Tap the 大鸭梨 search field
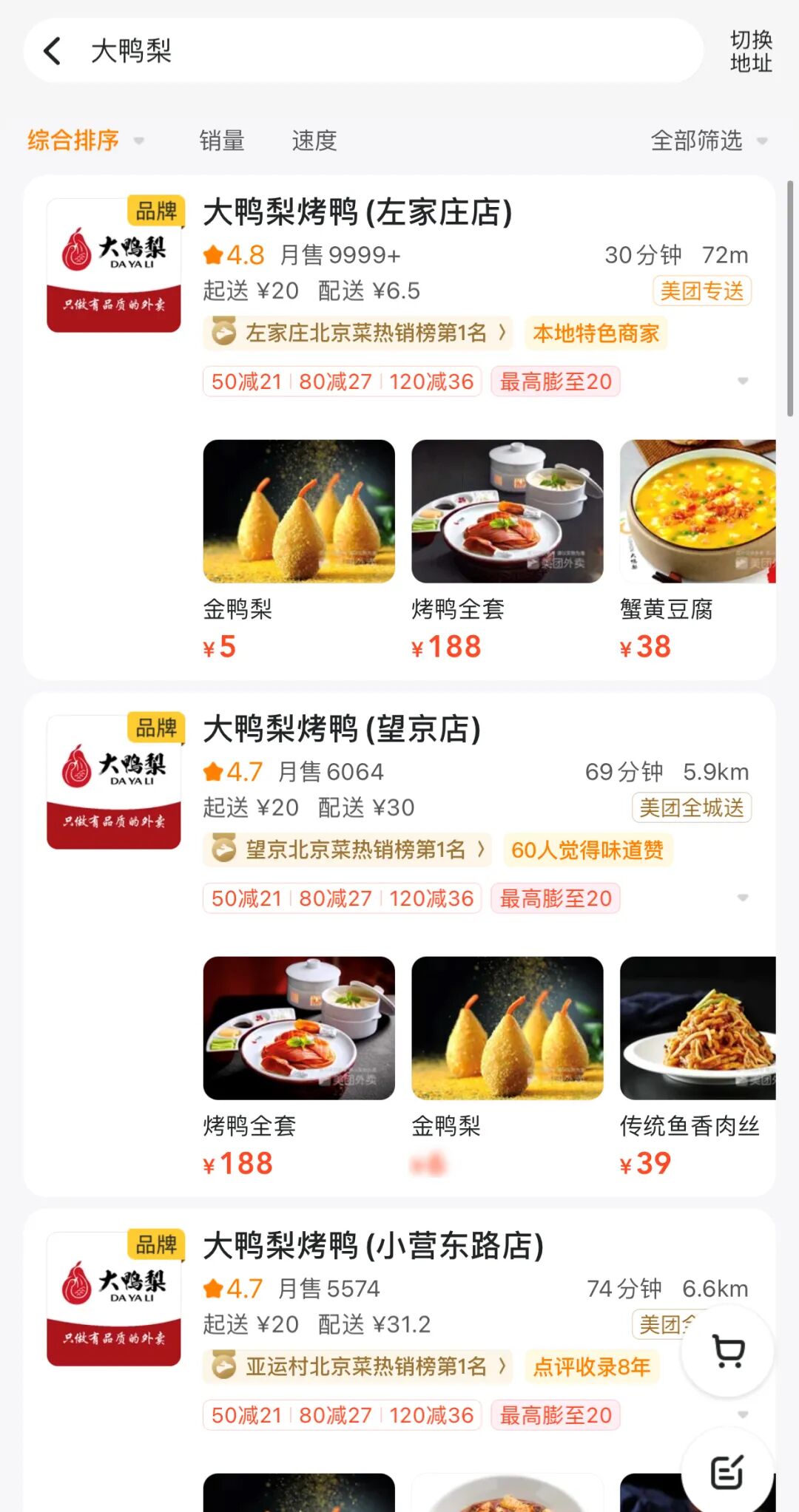Image resolution: width=799 pixels, height=1512 pixels. [x=370, y=51]
